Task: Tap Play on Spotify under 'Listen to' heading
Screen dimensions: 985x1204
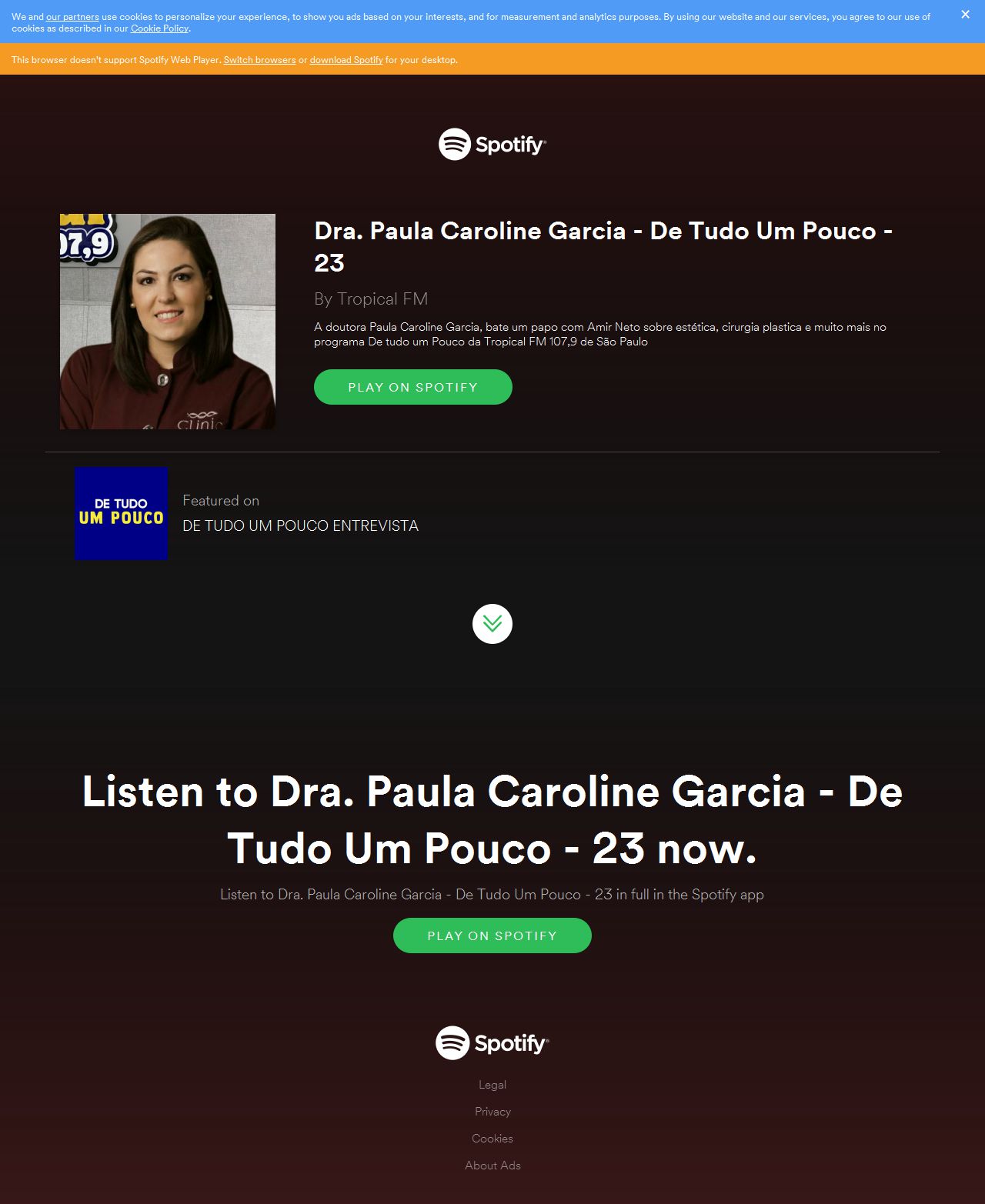Action: click(x=492, y=936)
